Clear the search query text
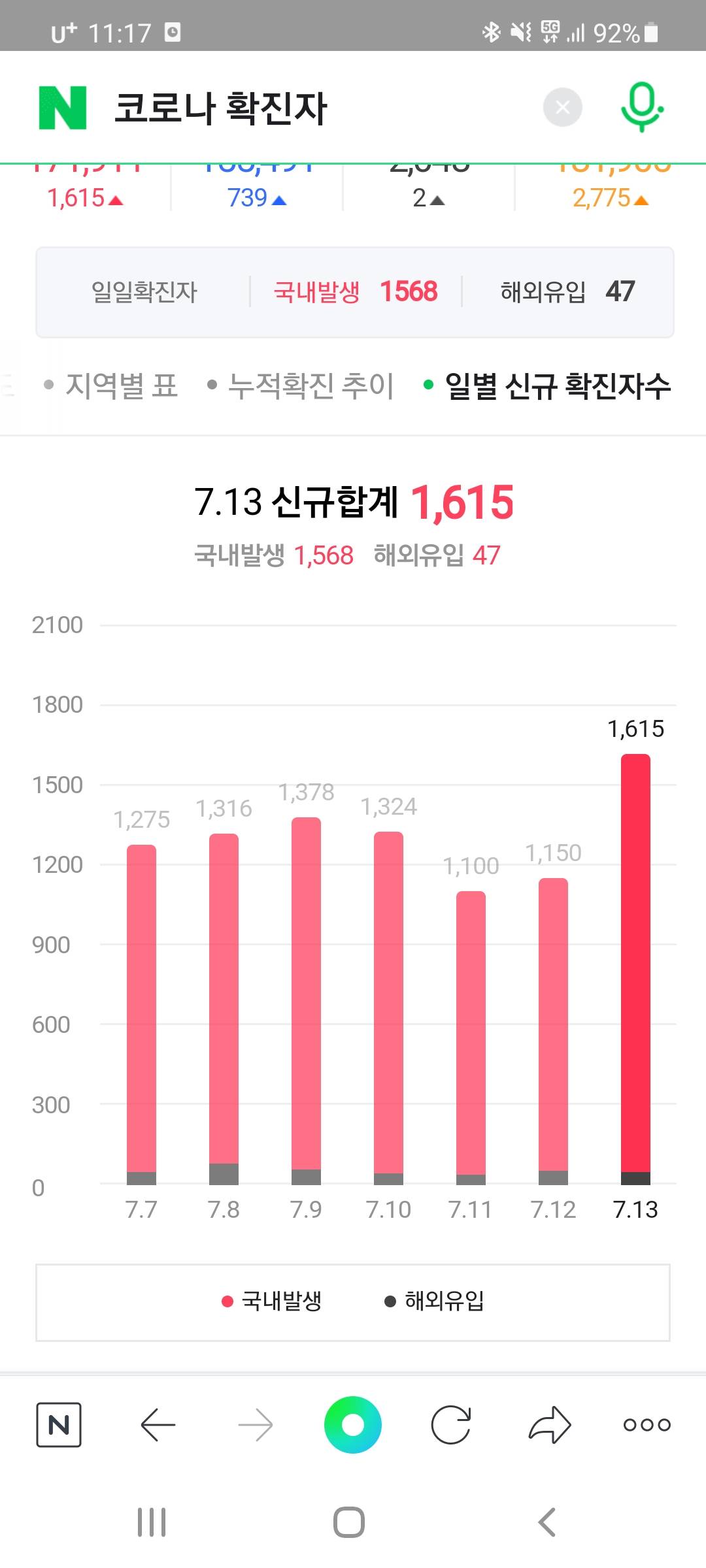706x1568 pixels. tap(562, 107)
